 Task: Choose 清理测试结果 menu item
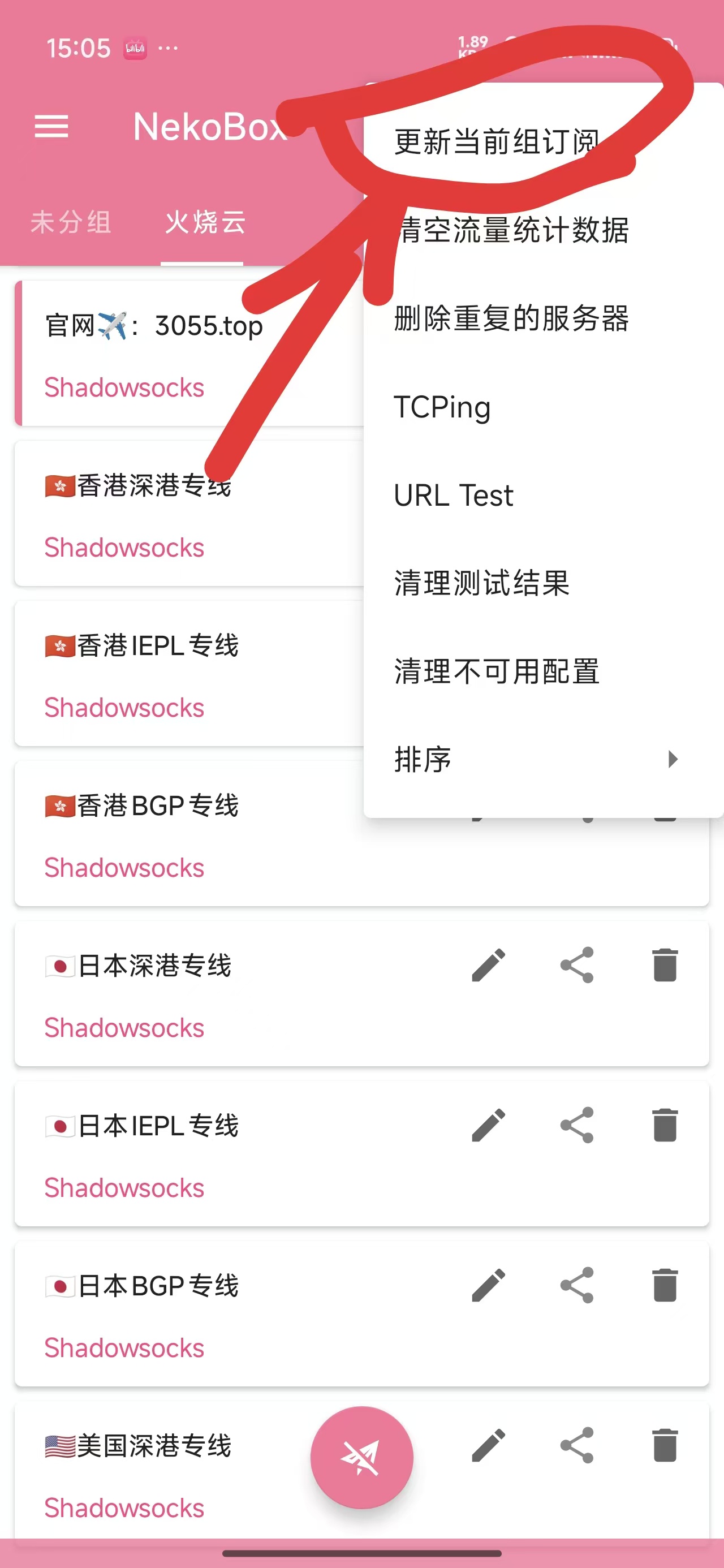pyautogui.click(x=481, y=583)
